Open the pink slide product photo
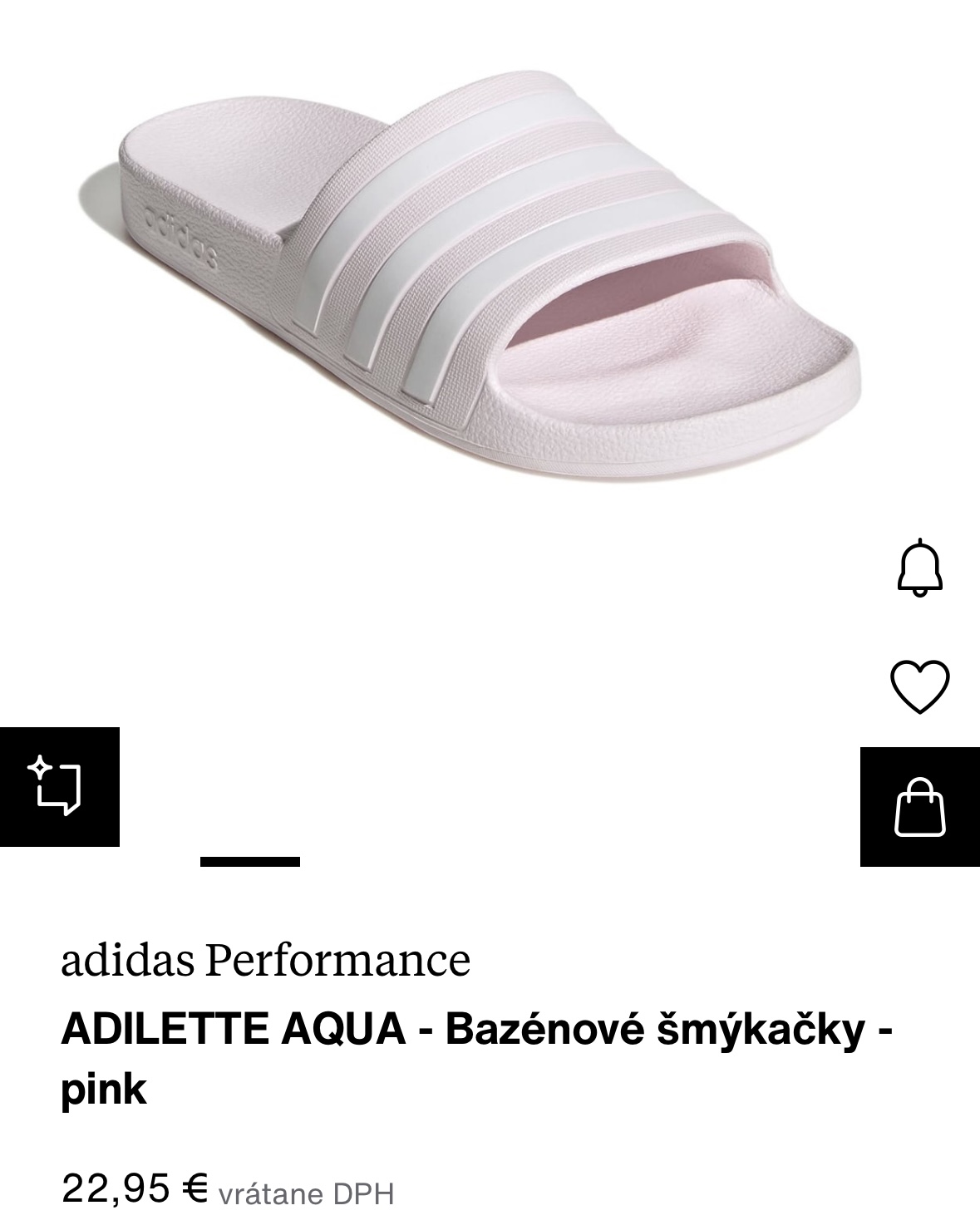The image size is (980, 1225). [x=489, y=283]
